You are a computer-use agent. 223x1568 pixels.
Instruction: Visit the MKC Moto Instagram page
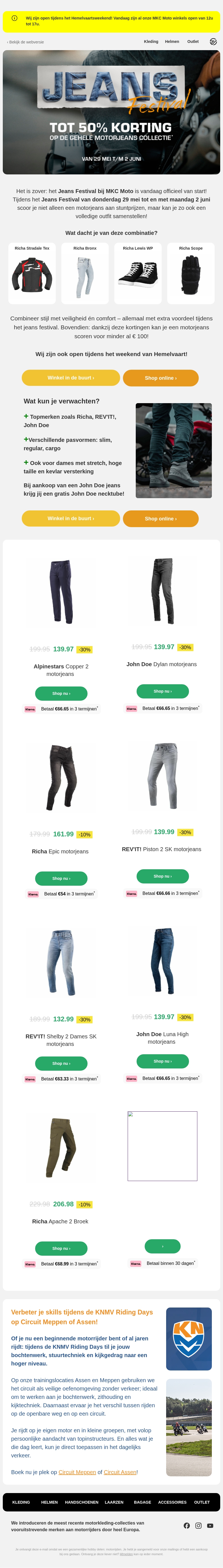pyautogui.click(x=198, y=1525)
